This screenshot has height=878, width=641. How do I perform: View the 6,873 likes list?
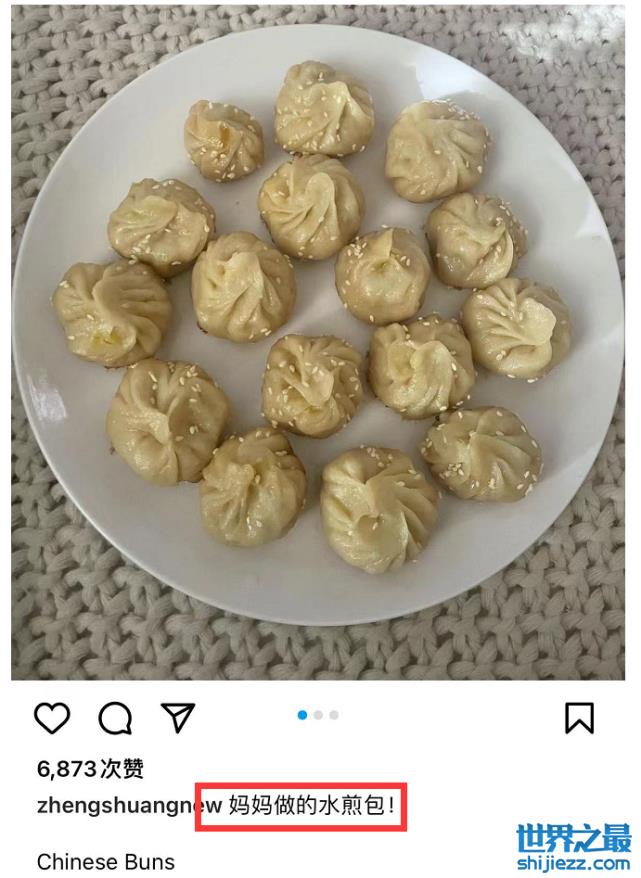pos(90,768)
